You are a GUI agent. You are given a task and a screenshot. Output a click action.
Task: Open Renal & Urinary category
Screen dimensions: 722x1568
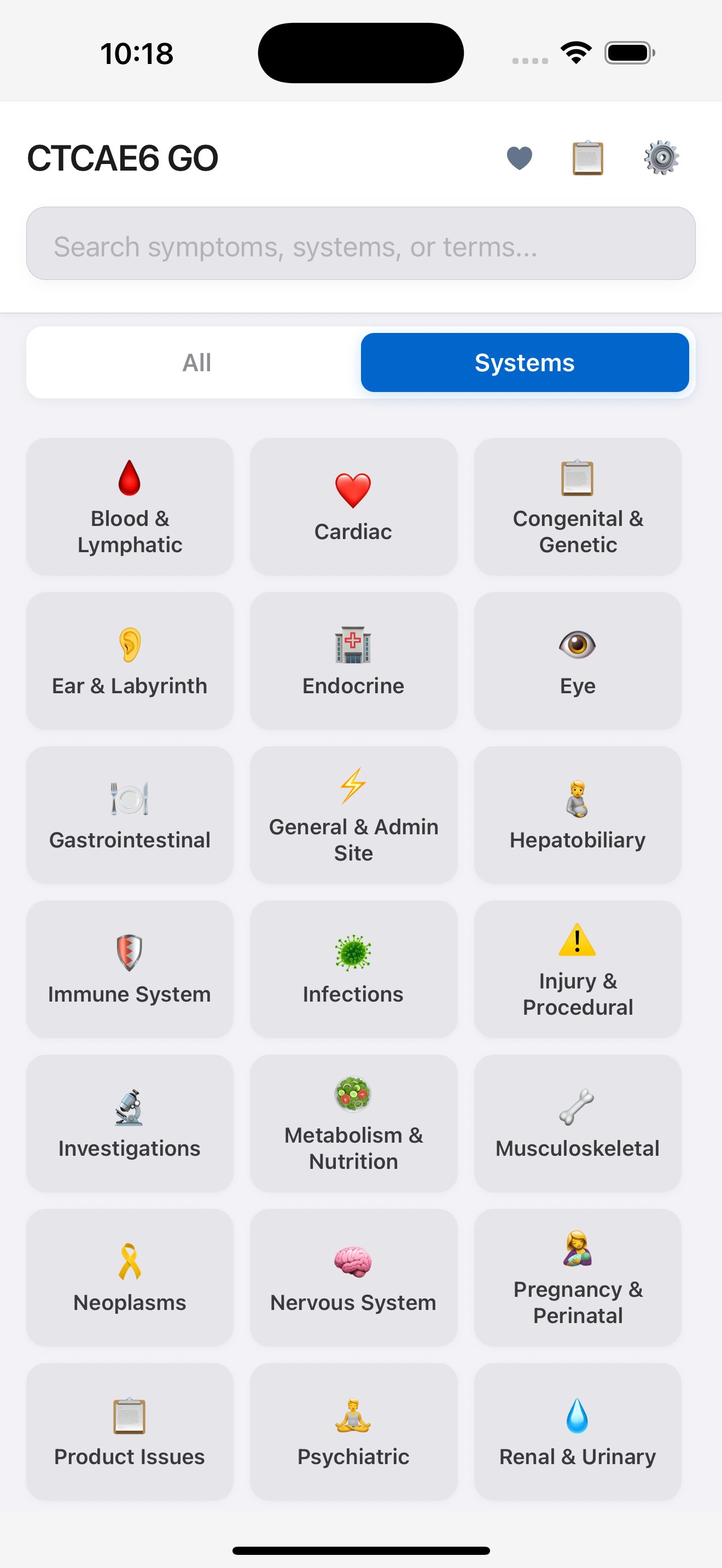[x=578, y=1432]
